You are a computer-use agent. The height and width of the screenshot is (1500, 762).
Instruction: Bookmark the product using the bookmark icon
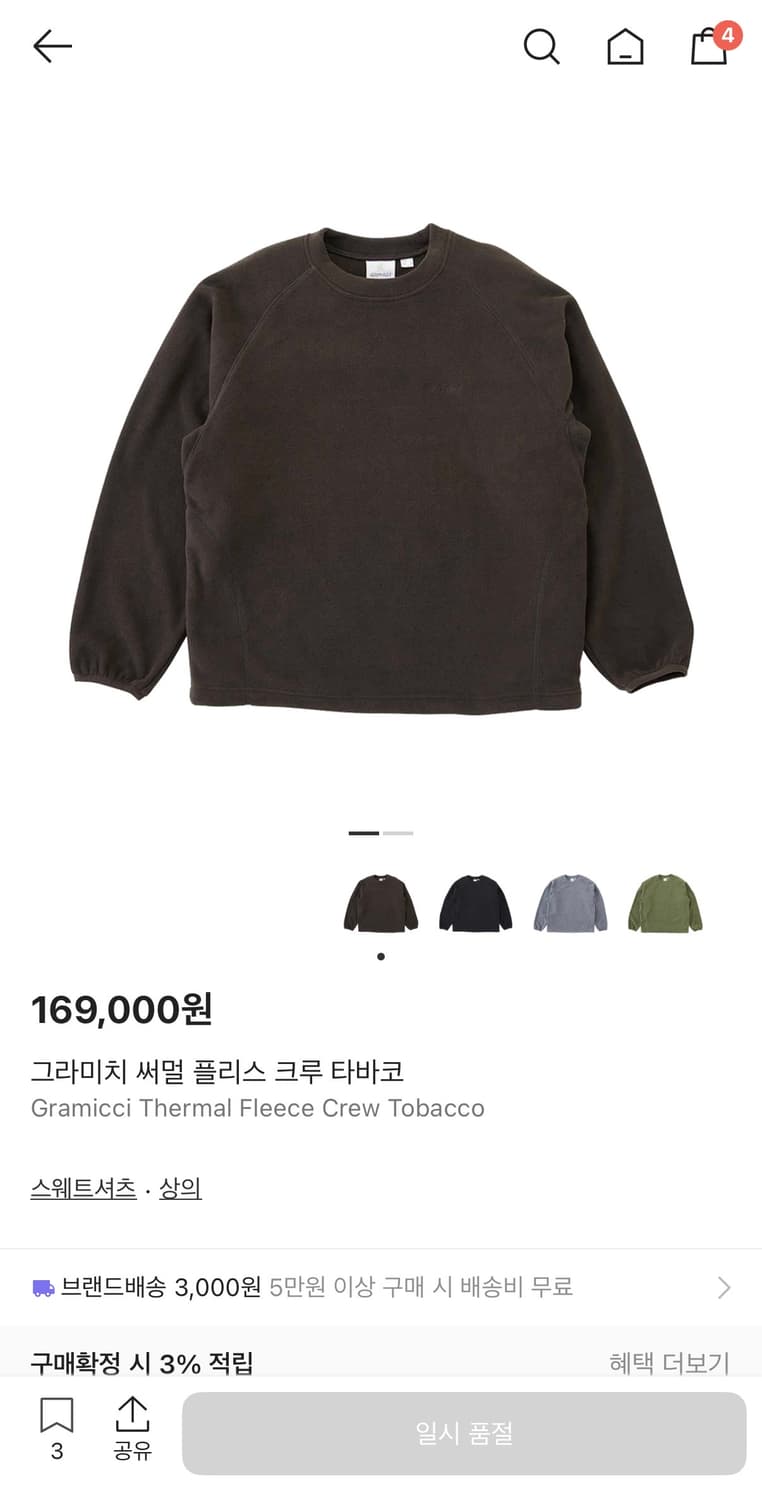point(57,1415)
